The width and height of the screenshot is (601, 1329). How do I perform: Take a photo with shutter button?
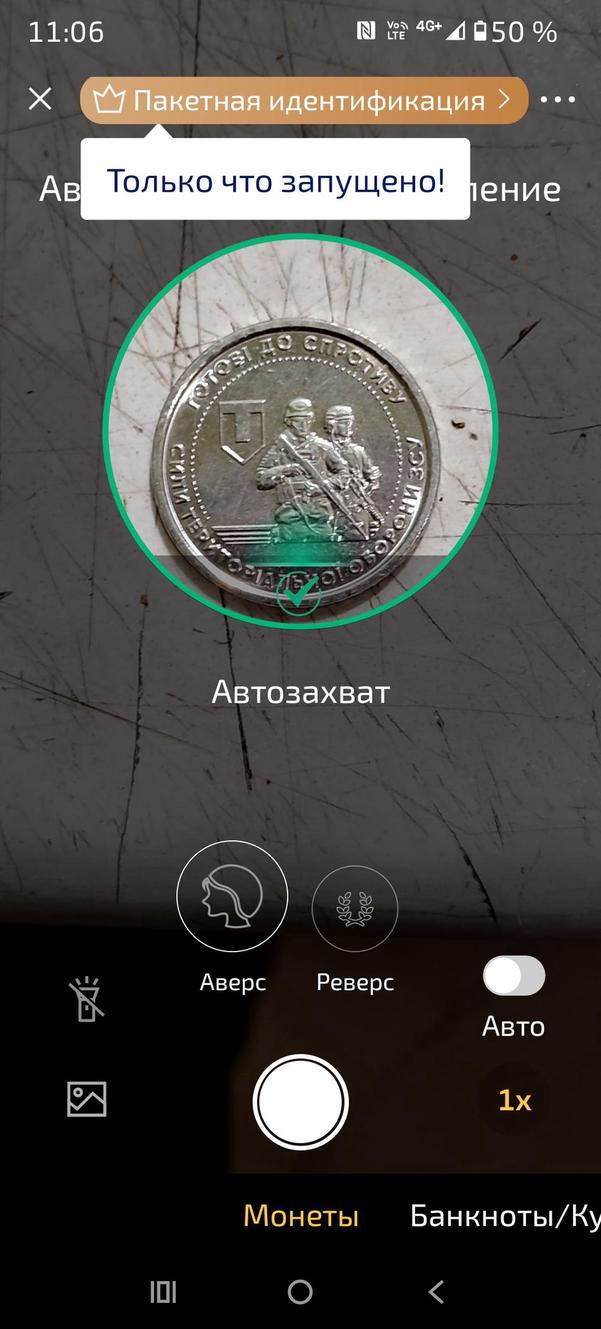coord(301,1102)
